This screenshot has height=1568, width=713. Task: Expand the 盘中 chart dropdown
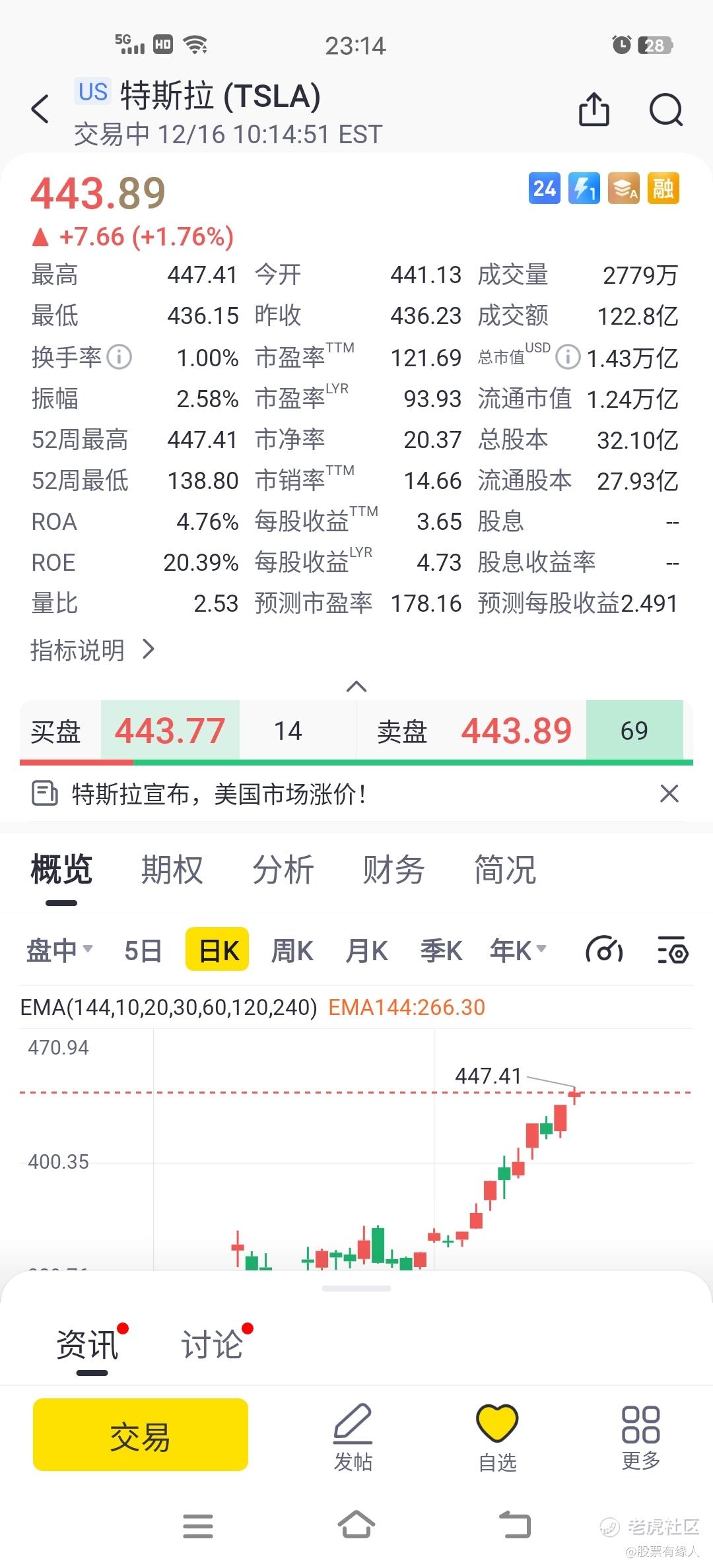(59, 950)
